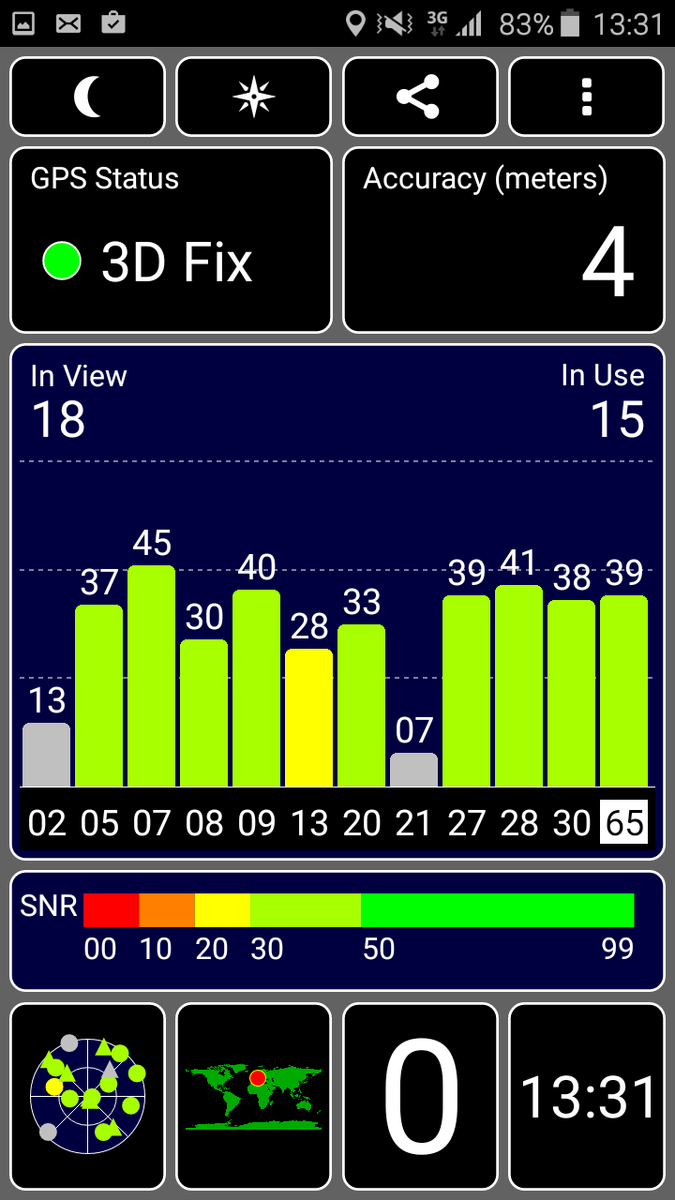The width and height of the screenshot is (675, 1200).
Task: Open the compass view
Action: (254, 97)
